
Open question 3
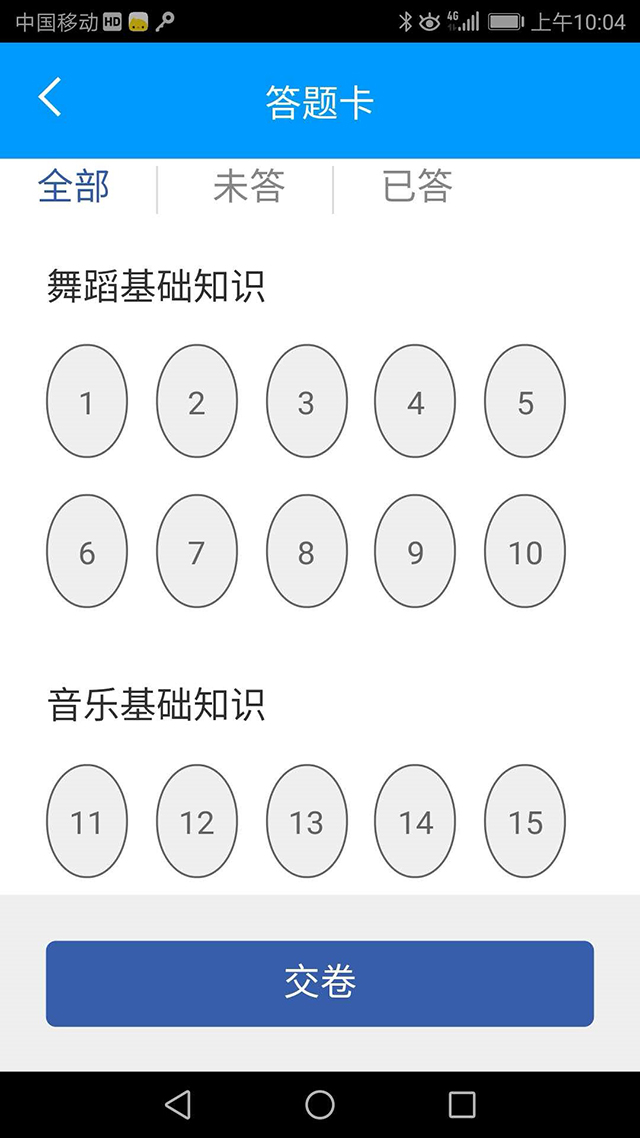(306, 401)
